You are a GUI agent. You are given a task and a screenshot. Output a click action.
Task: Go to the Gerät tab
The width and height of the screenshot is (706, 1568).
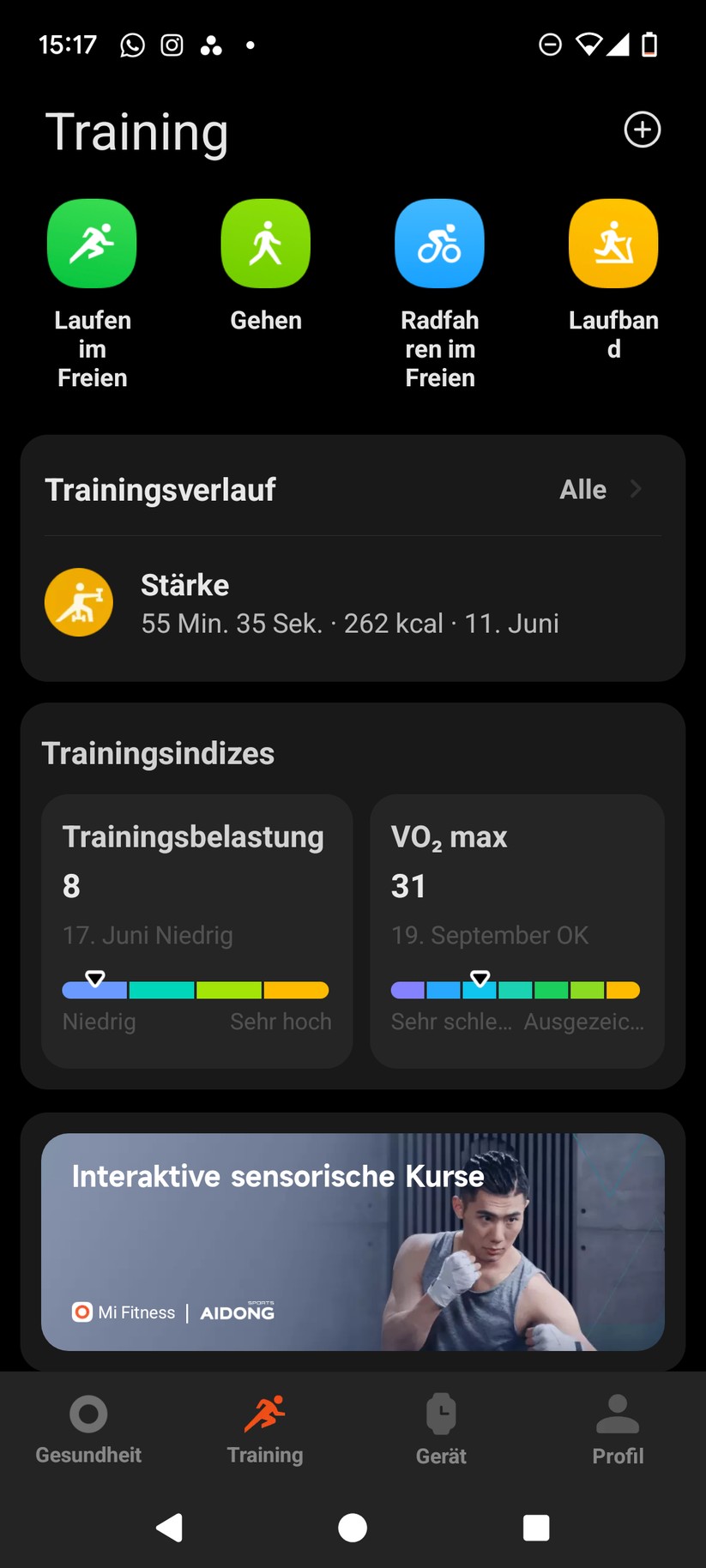coord(441,1430)
